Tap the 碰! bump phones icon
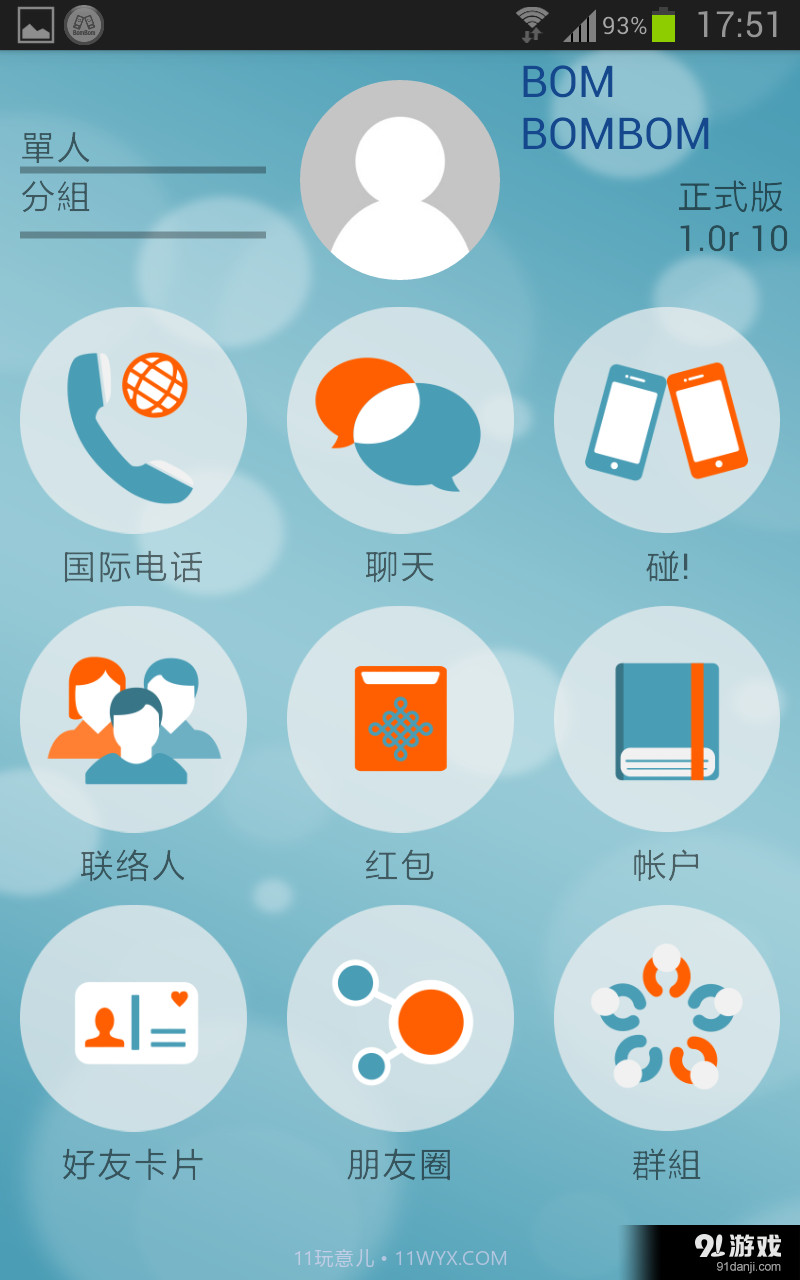This screenshot has height=1280, width=800. point(666,420)
